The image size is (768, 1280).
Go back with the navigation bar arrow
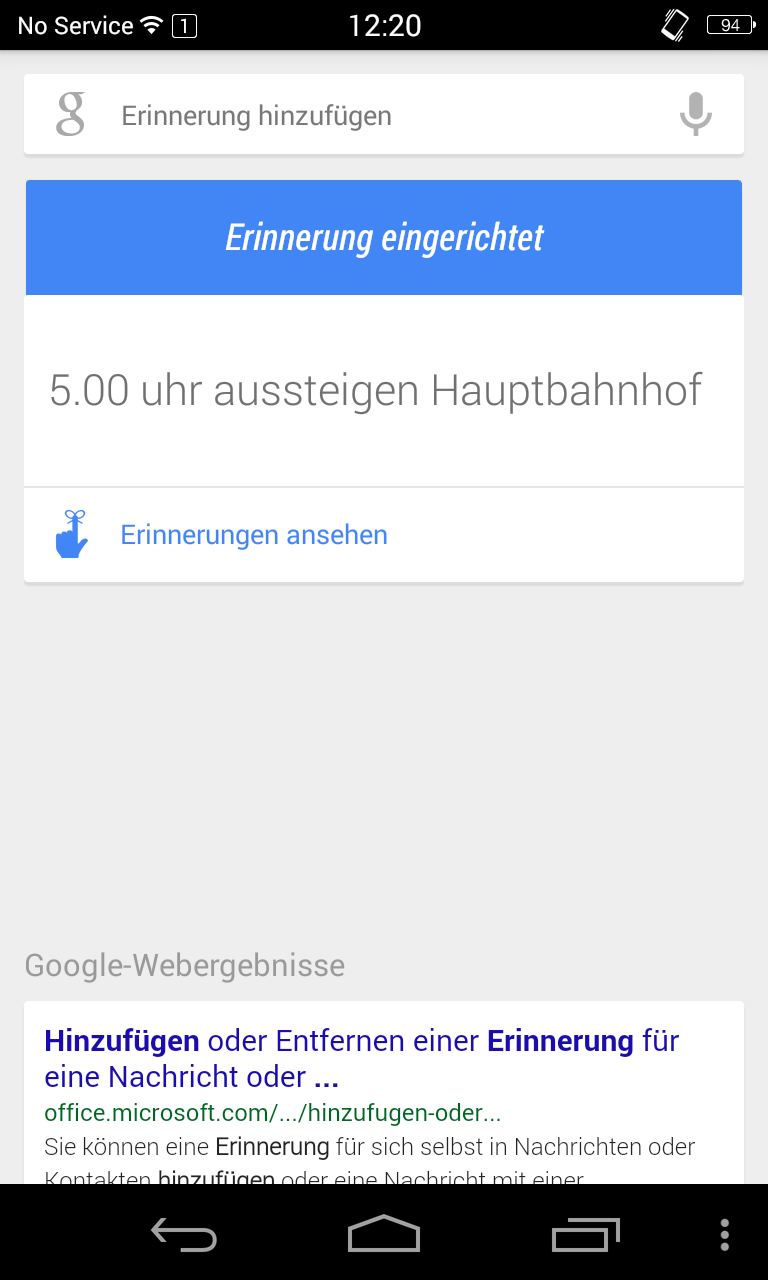[x=184, y=1233]
